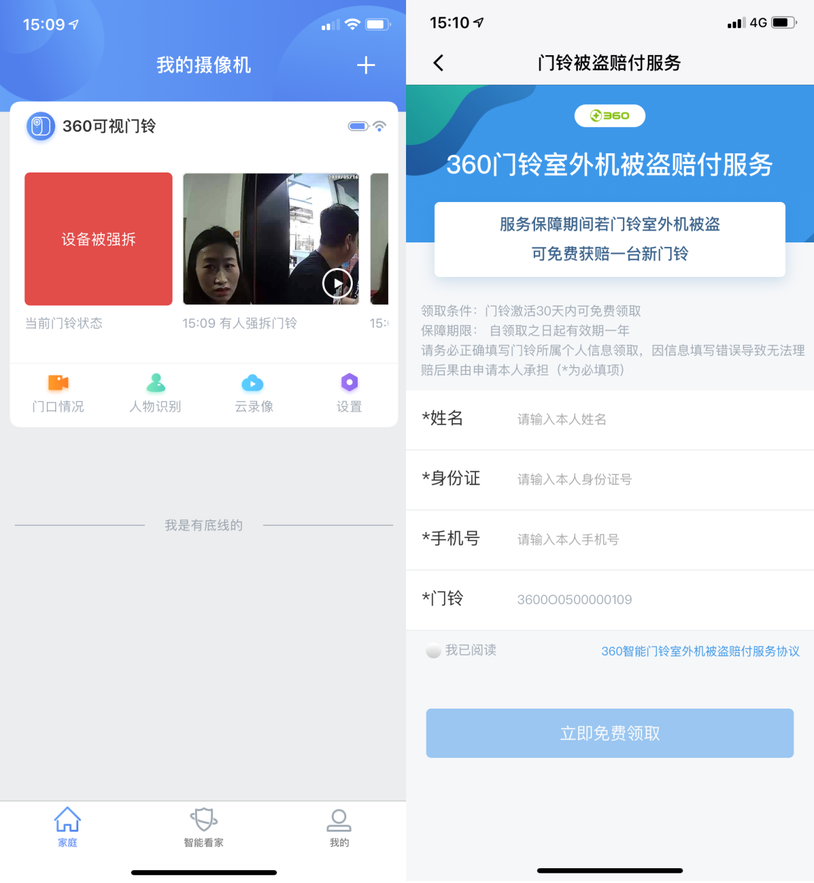
Task: Open the doorbell 设置
Action: (349, 393)
